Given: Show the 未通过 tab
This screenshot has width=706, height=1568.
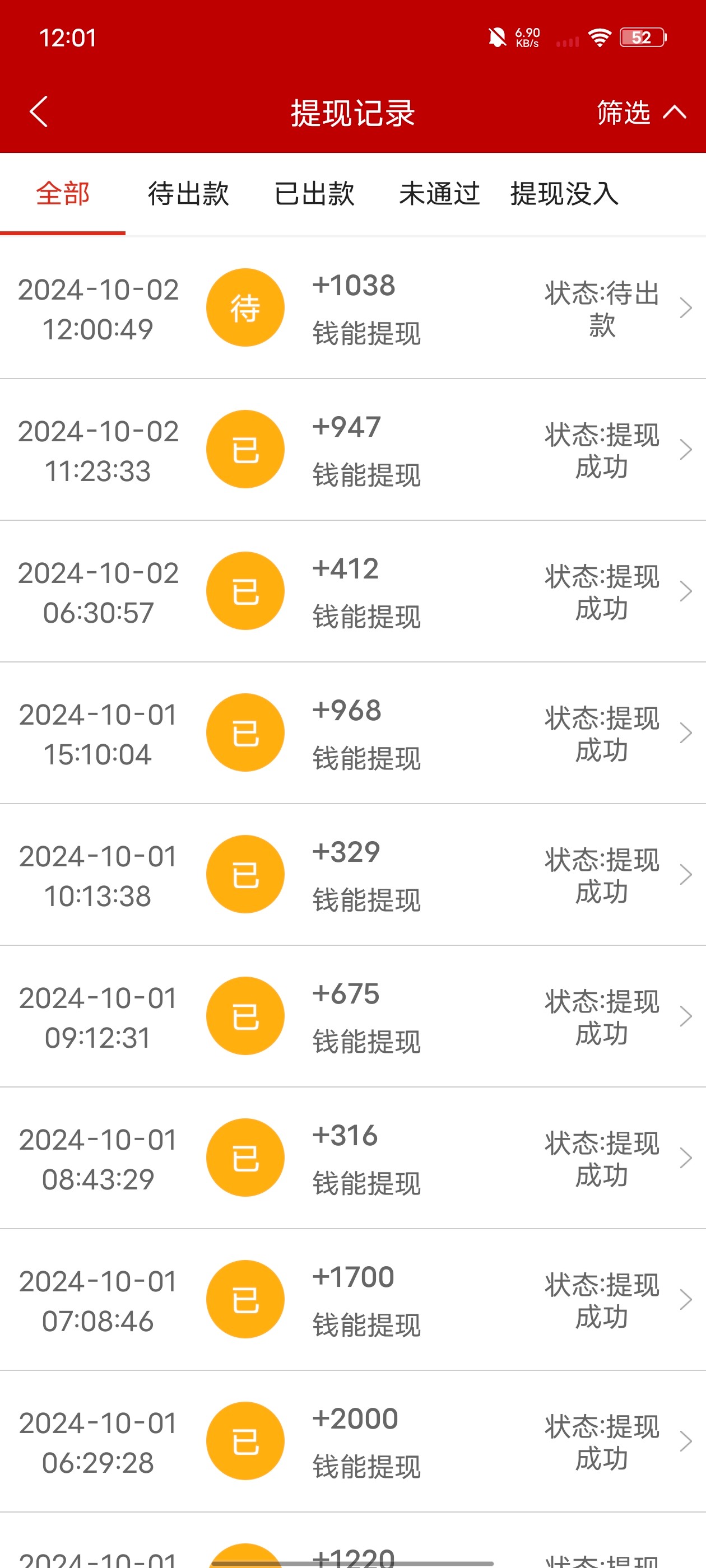Looking at the screenshot, I should pos(439,194).
